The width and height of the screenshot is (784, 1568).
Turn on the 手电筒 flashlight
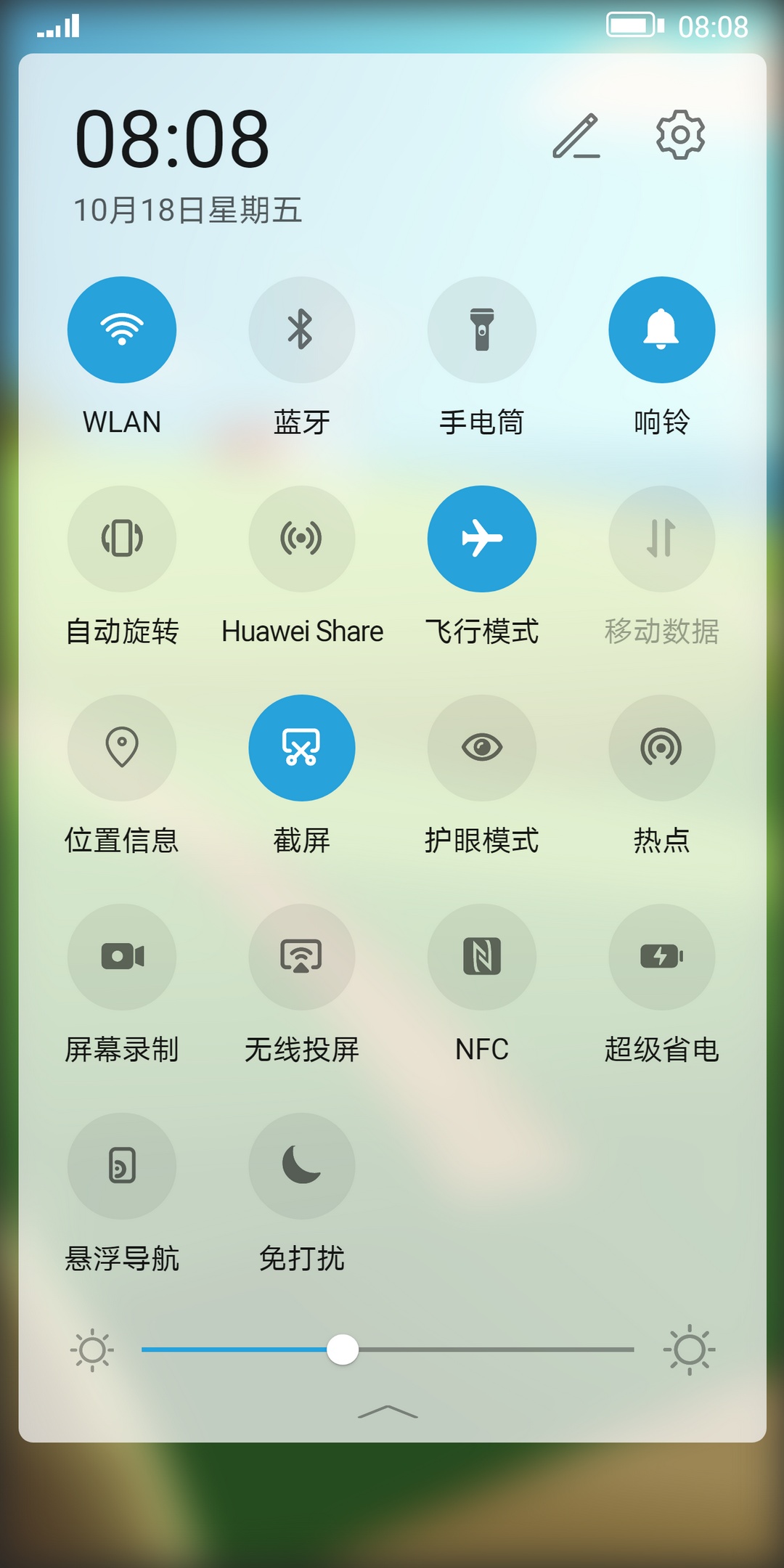click(x=481, y=330)
